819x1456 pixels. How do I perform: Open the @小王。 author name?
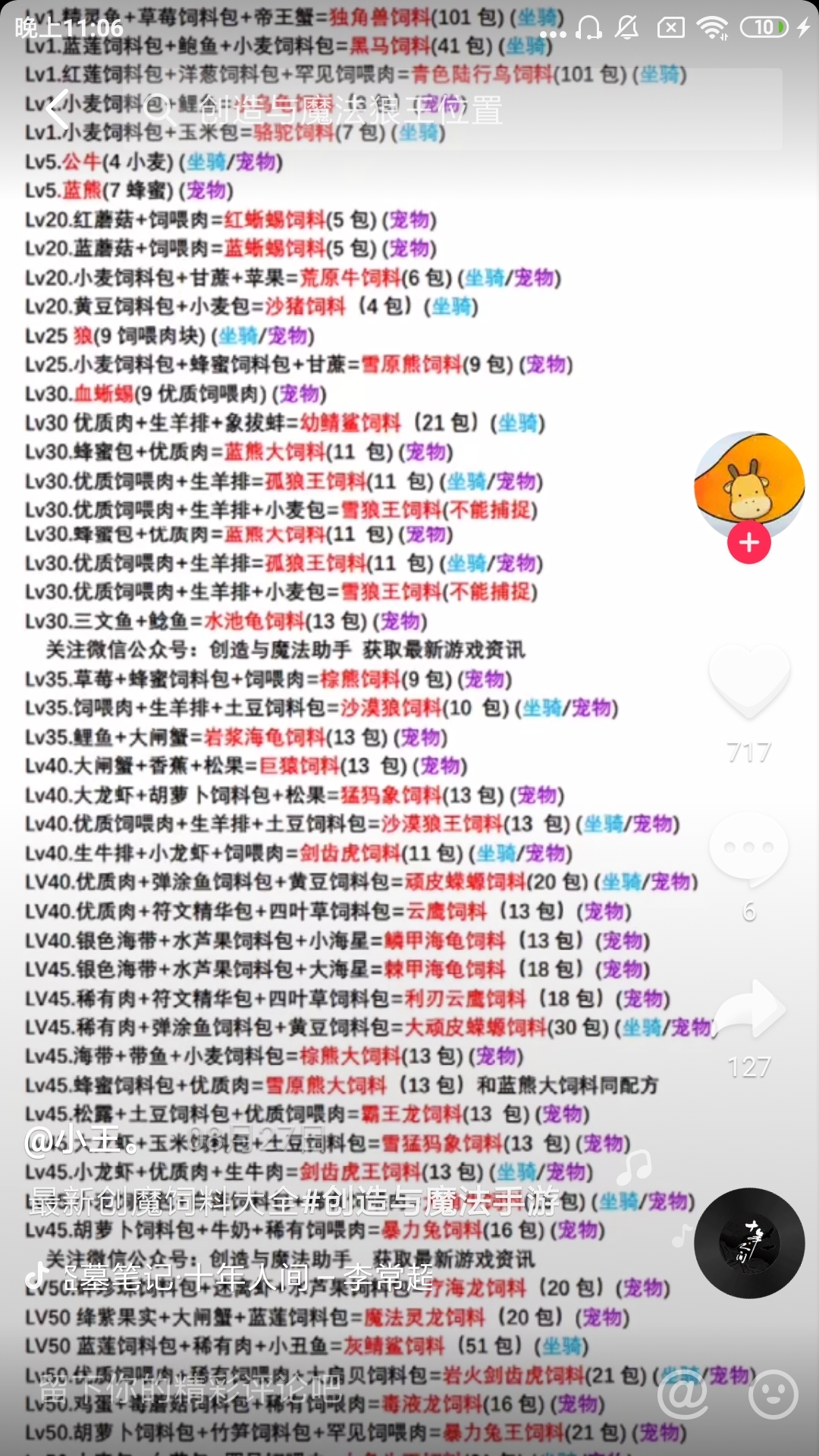click(x=82, y=1140)
